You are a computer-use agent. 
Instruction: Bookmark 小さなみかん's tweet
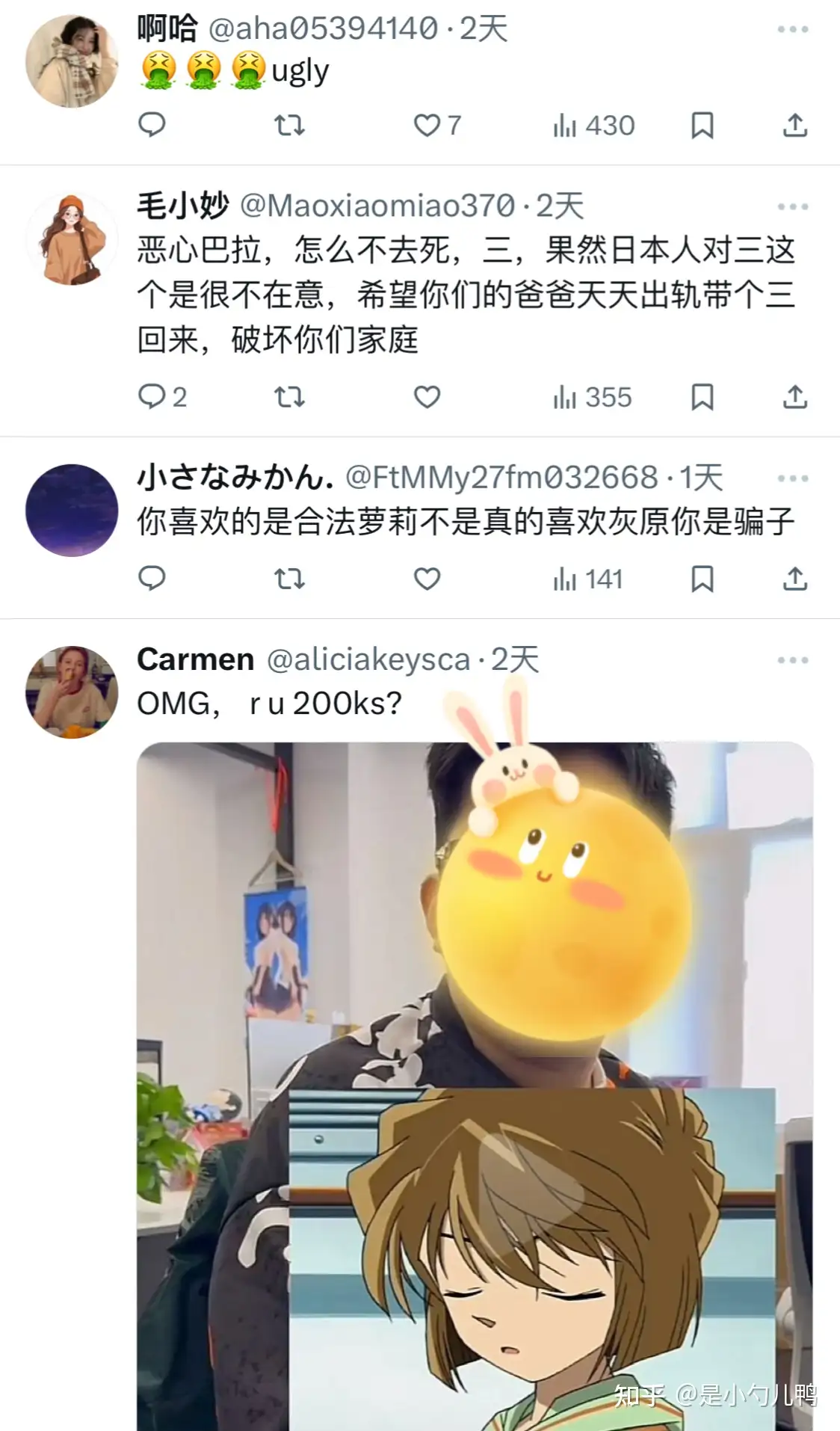(x=702, y=579)
